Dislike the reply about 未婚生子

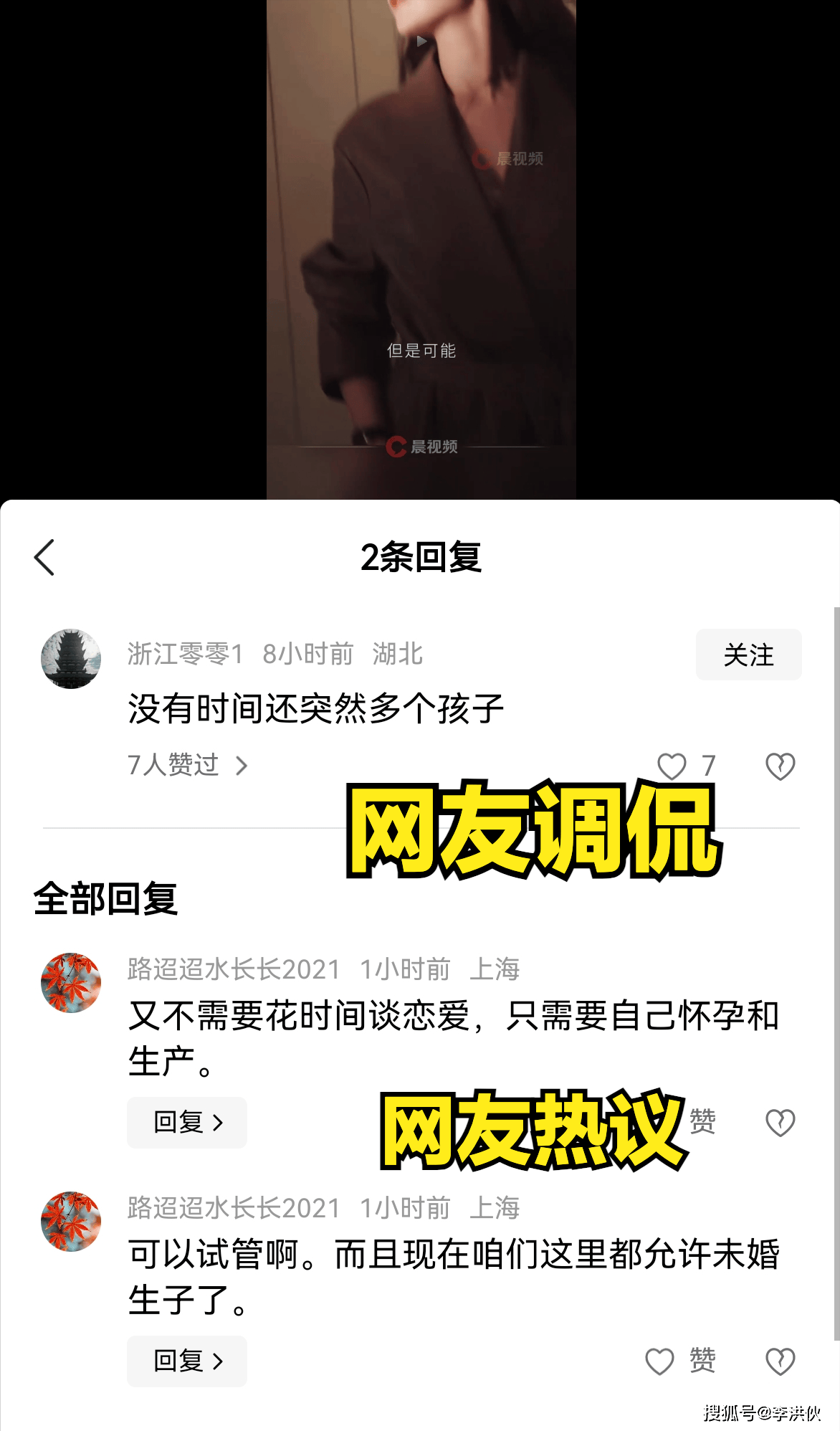coord(780,1361)
